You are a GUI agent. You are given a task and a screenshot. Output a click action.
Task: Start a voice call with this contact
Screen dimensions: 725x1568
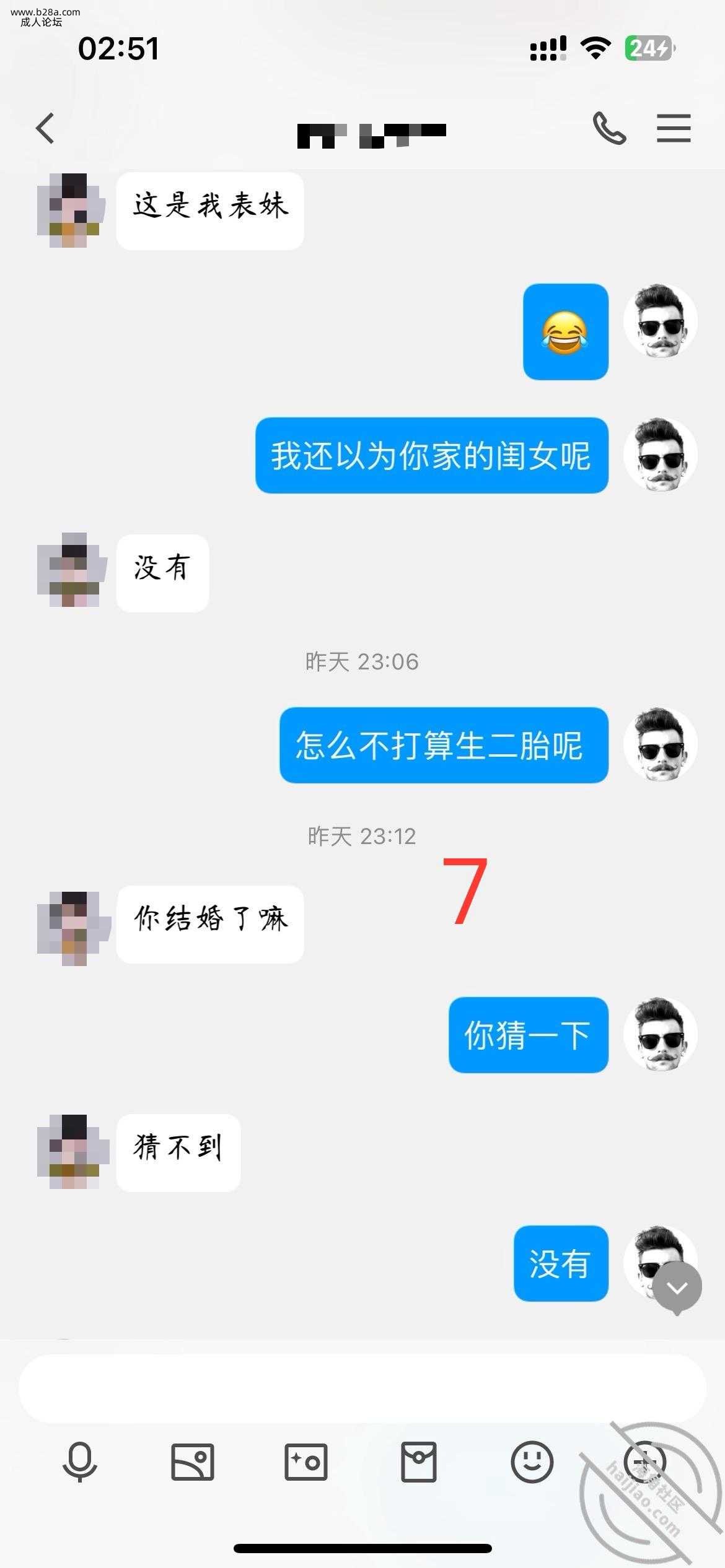pyautogui.click(x=609, y=128)
